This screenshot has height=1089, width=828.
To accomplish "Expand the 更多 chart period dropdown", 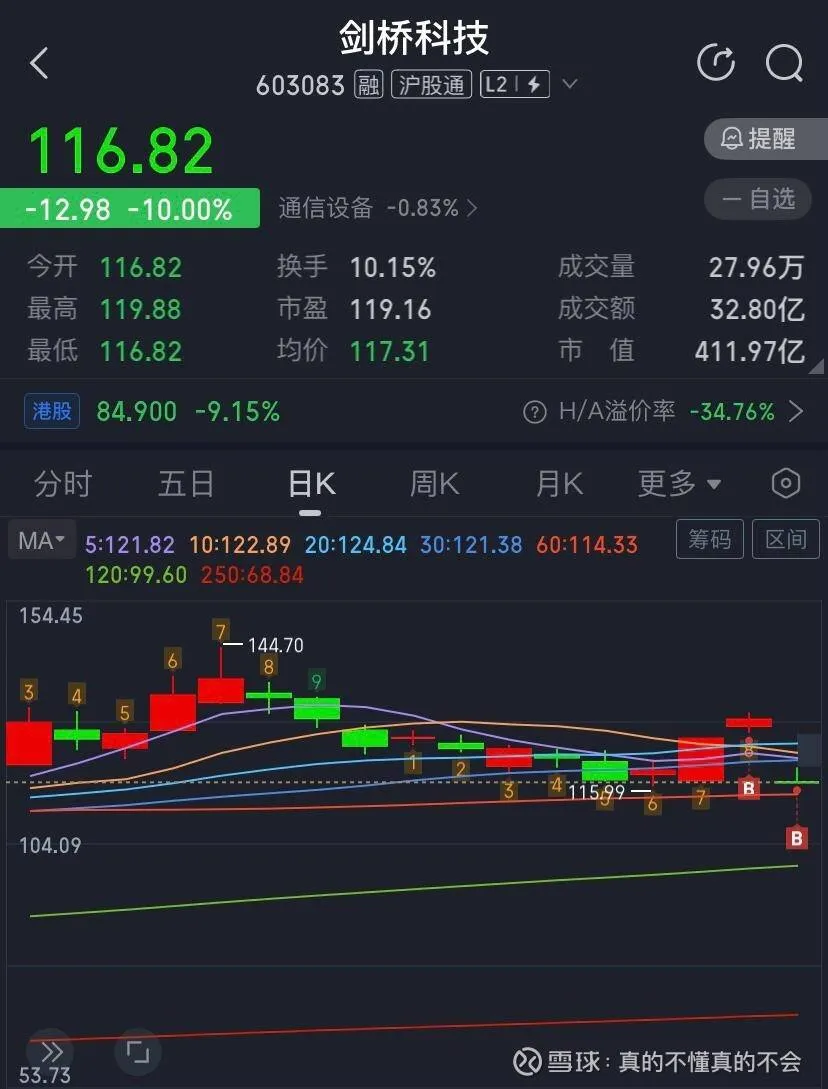I will [680, 484].
